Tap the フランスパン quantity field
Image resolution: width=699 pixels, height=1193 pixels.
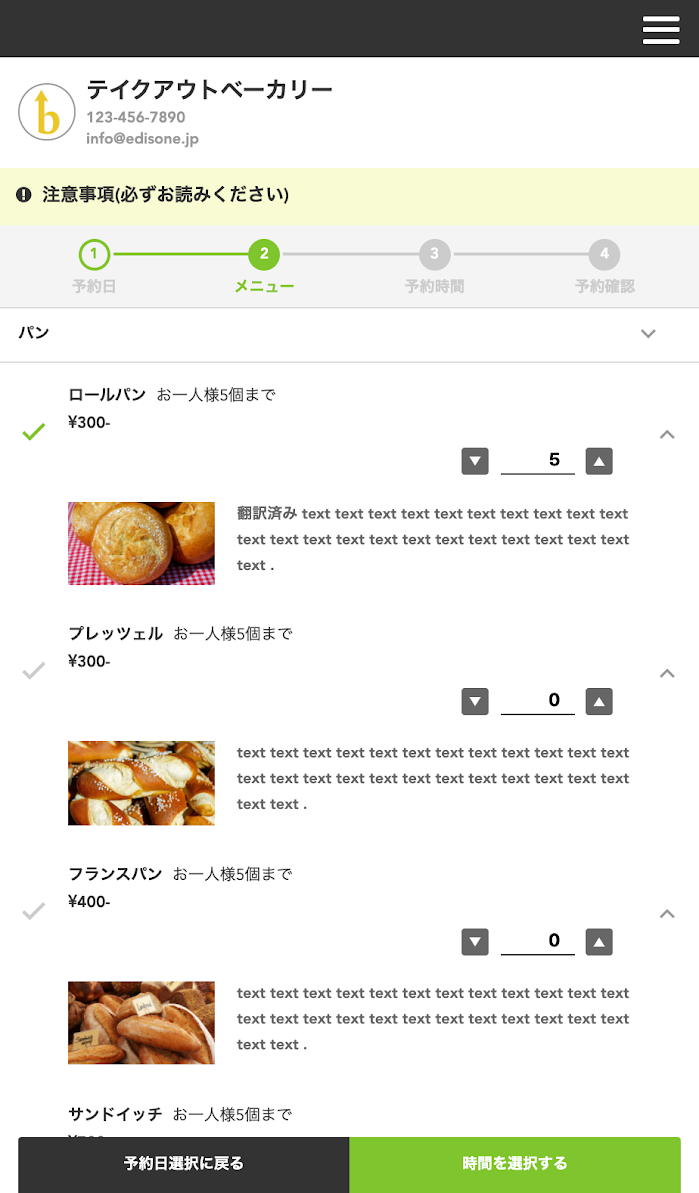538,941
